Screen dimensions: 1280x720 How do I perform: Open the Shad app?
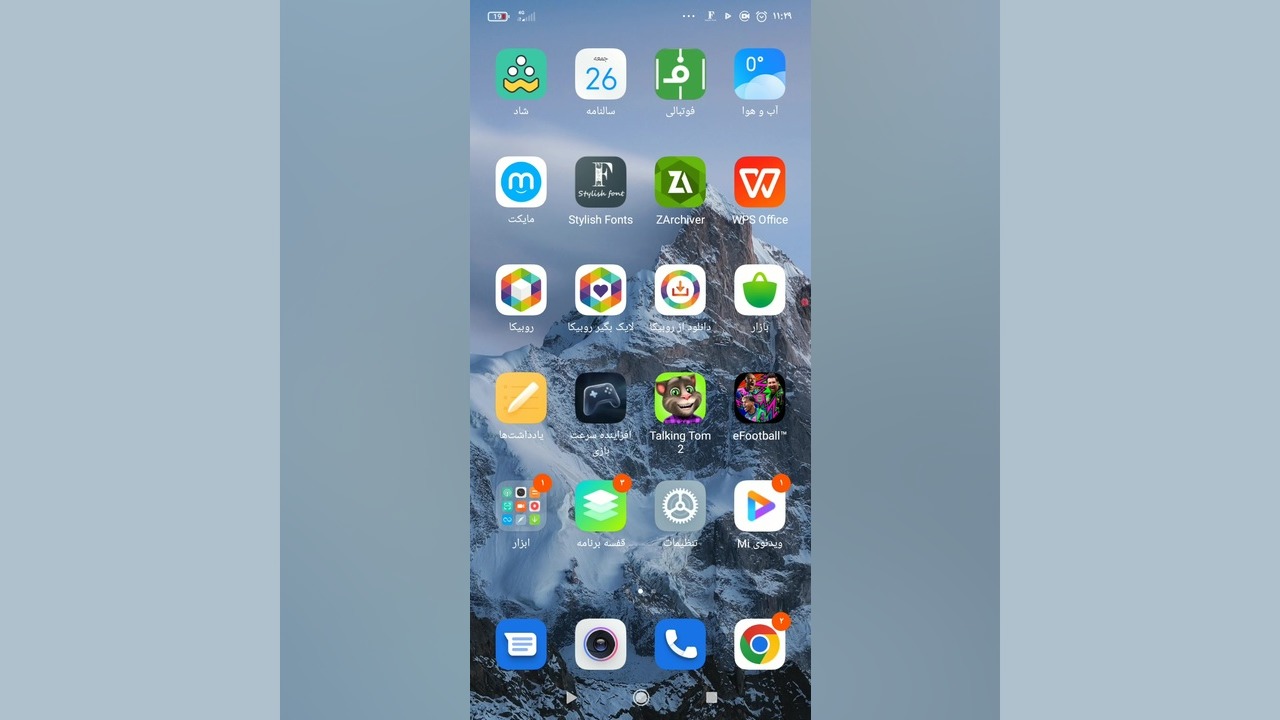tap(521, 74)
